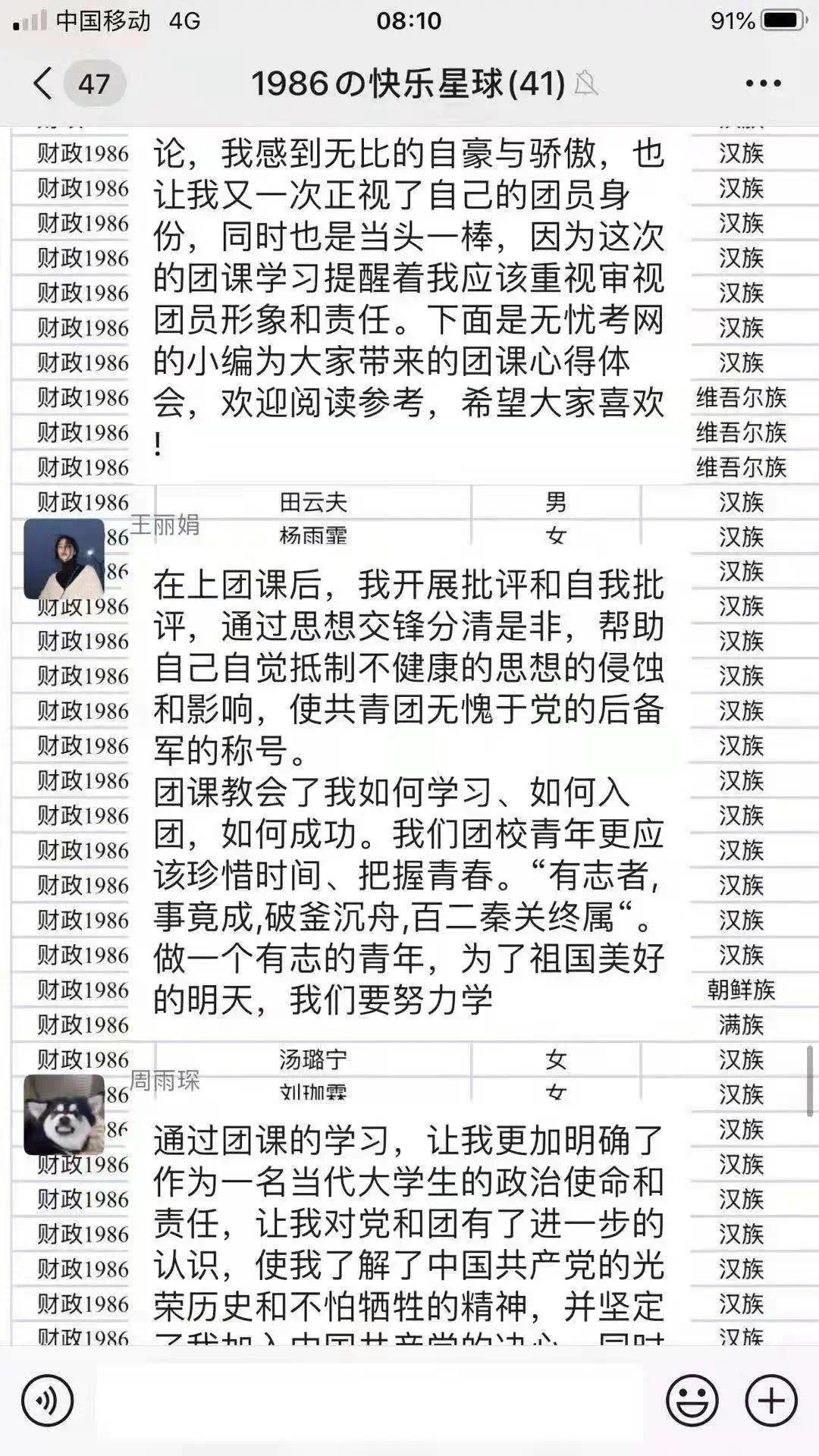819x1456 pixels.
Task: Switch to voice message input
Action: coord(48,1401)
